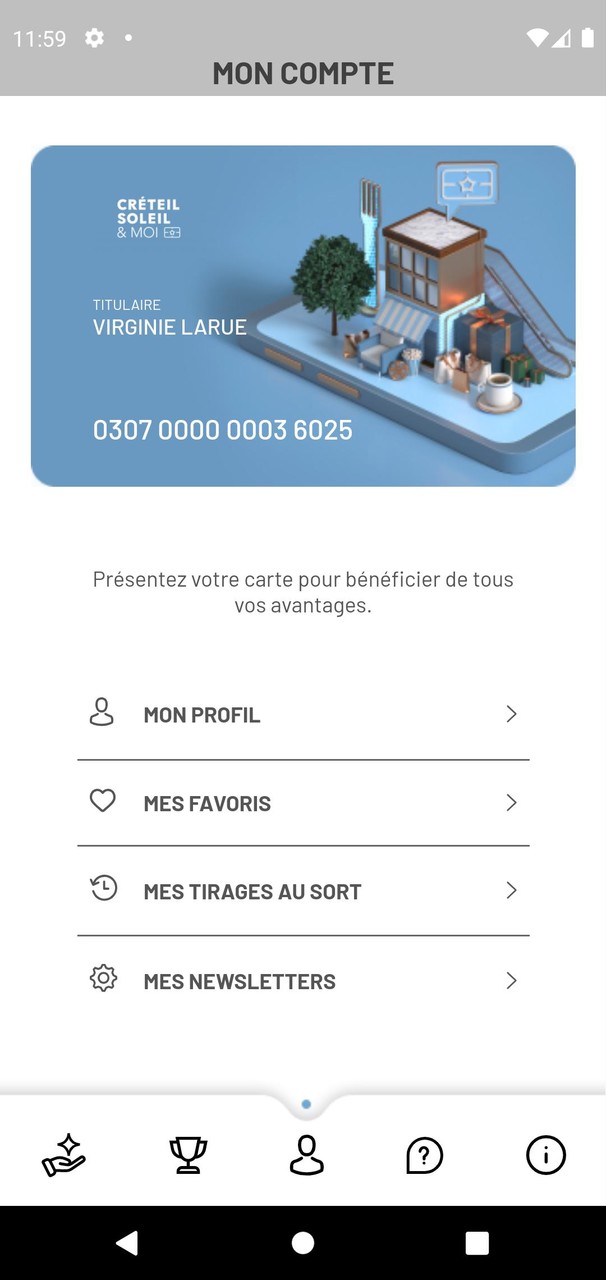Return to the Android home screen
The height and width of the screenshot is (1280, 606).
pos(302,1243)
